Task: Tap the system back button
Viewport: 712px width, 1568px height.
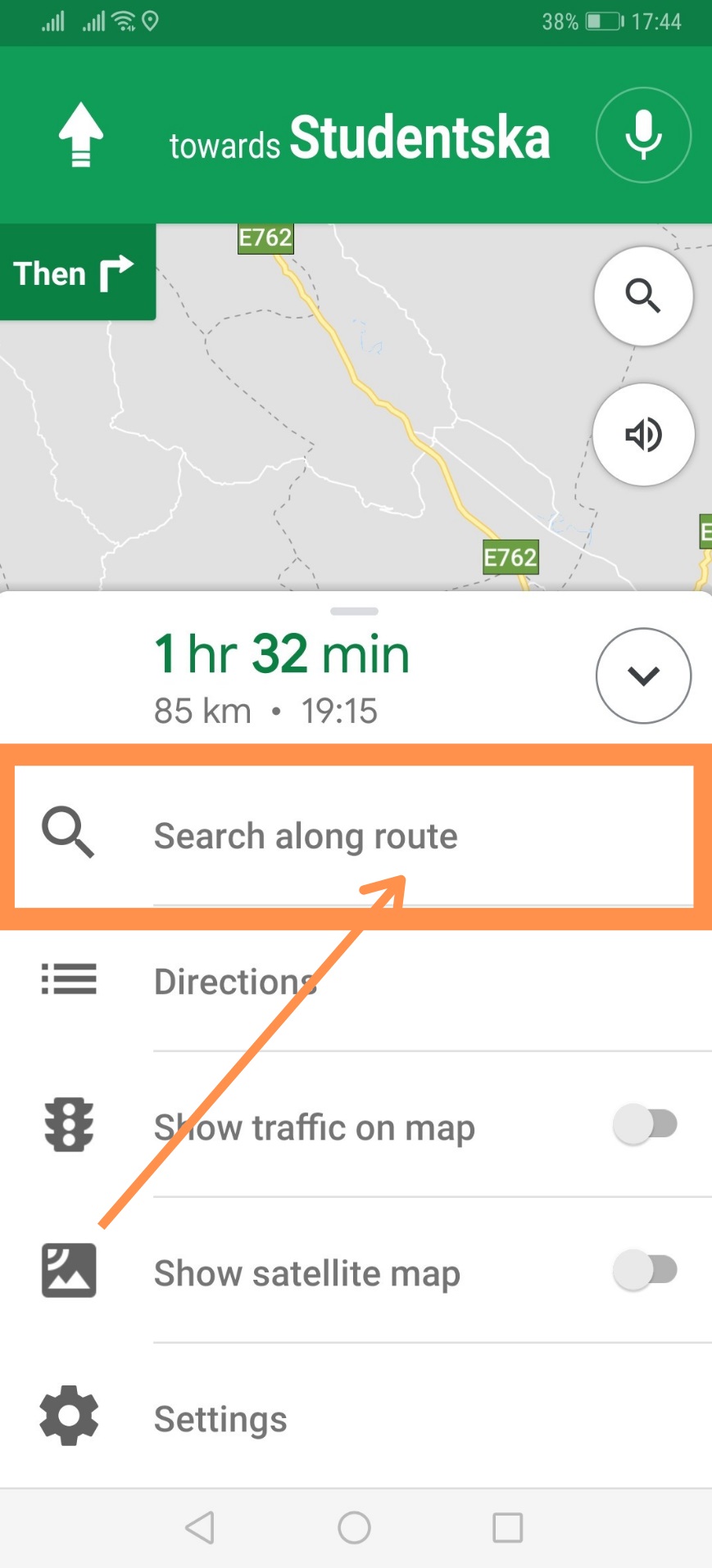Action: point(200,1528)
